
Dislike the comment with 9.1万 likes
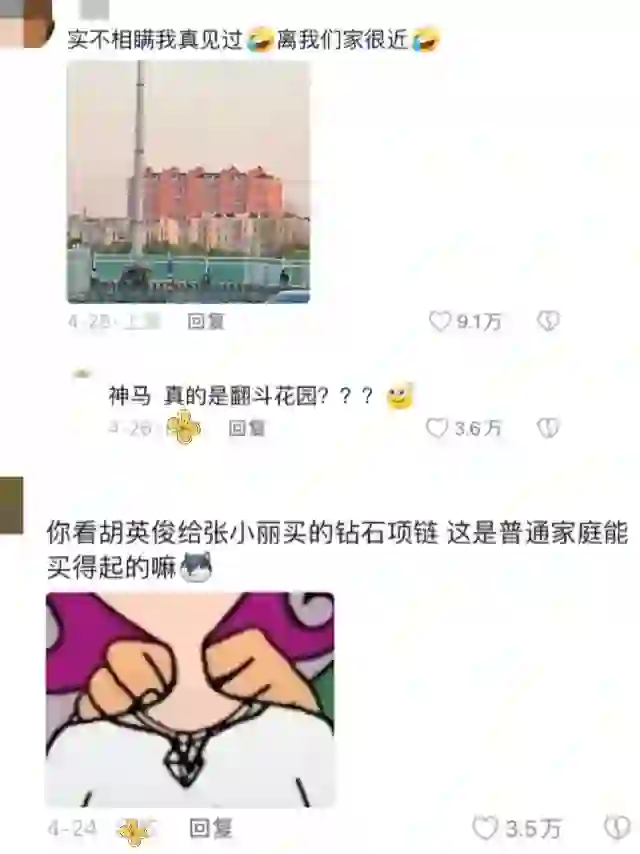548,321
